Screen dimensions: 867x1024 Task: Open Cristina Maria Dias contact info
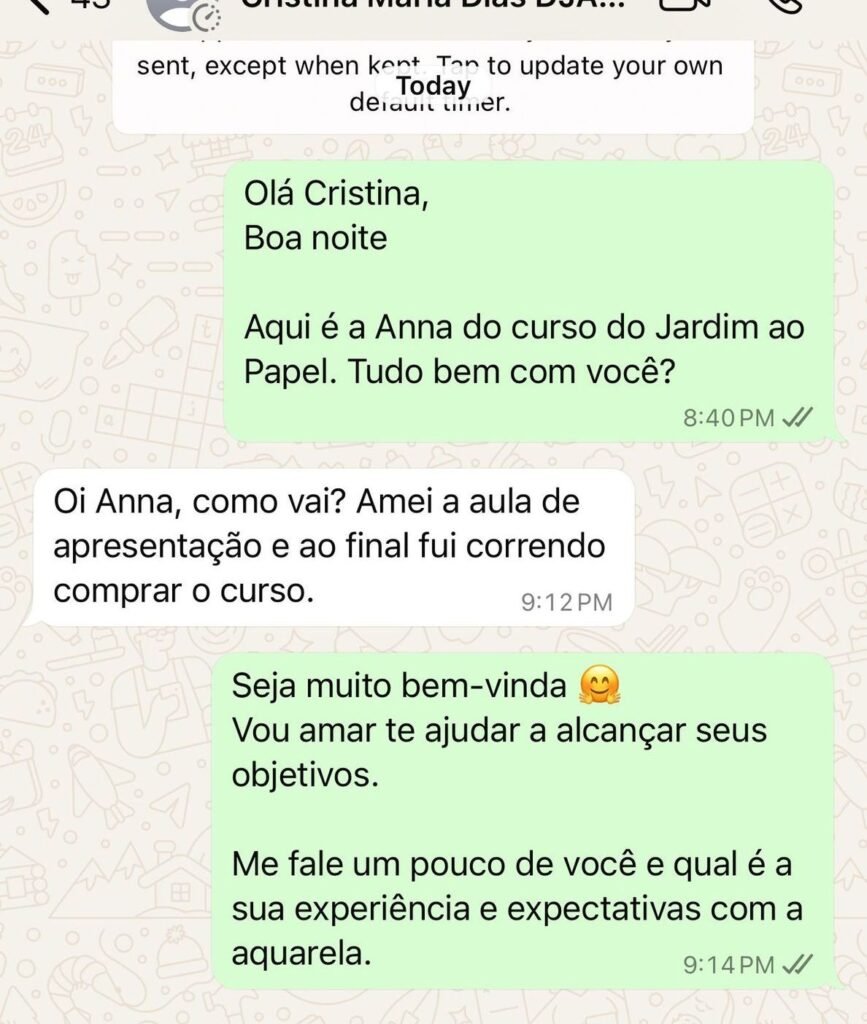432,6
